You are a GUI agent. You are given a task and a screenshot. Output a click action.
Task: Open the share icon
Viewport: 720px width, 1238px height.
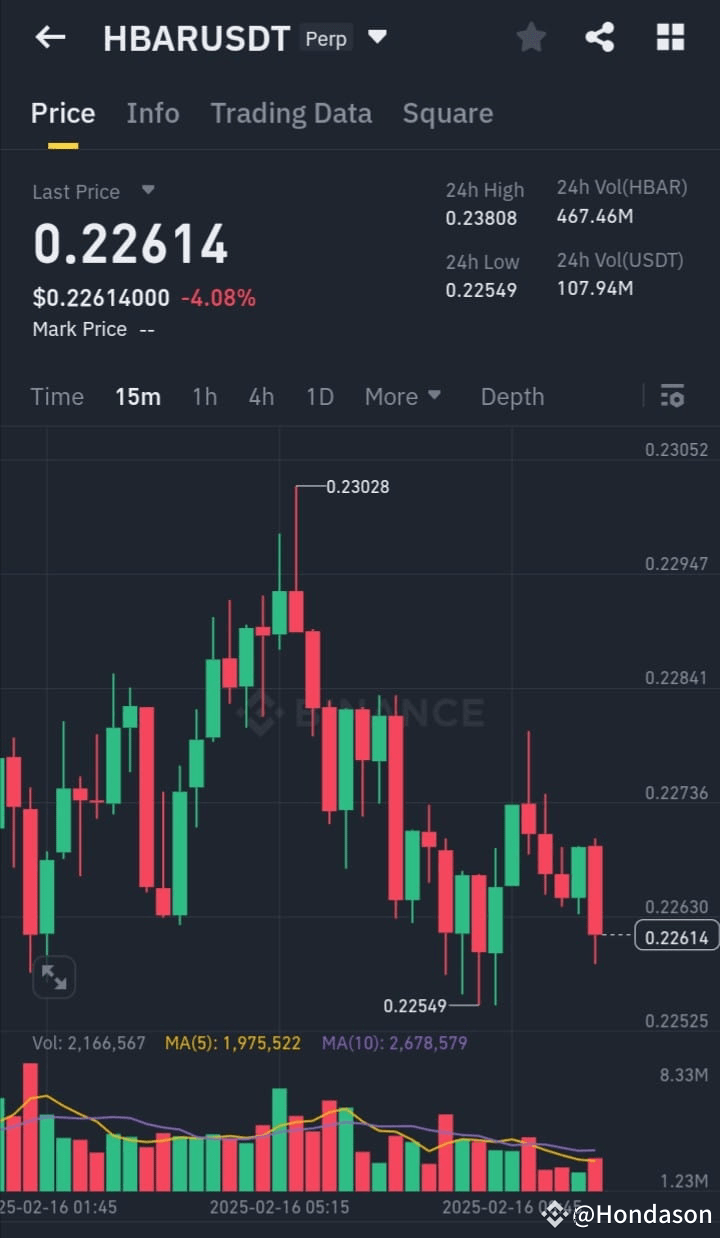click(x=599, y=37)
